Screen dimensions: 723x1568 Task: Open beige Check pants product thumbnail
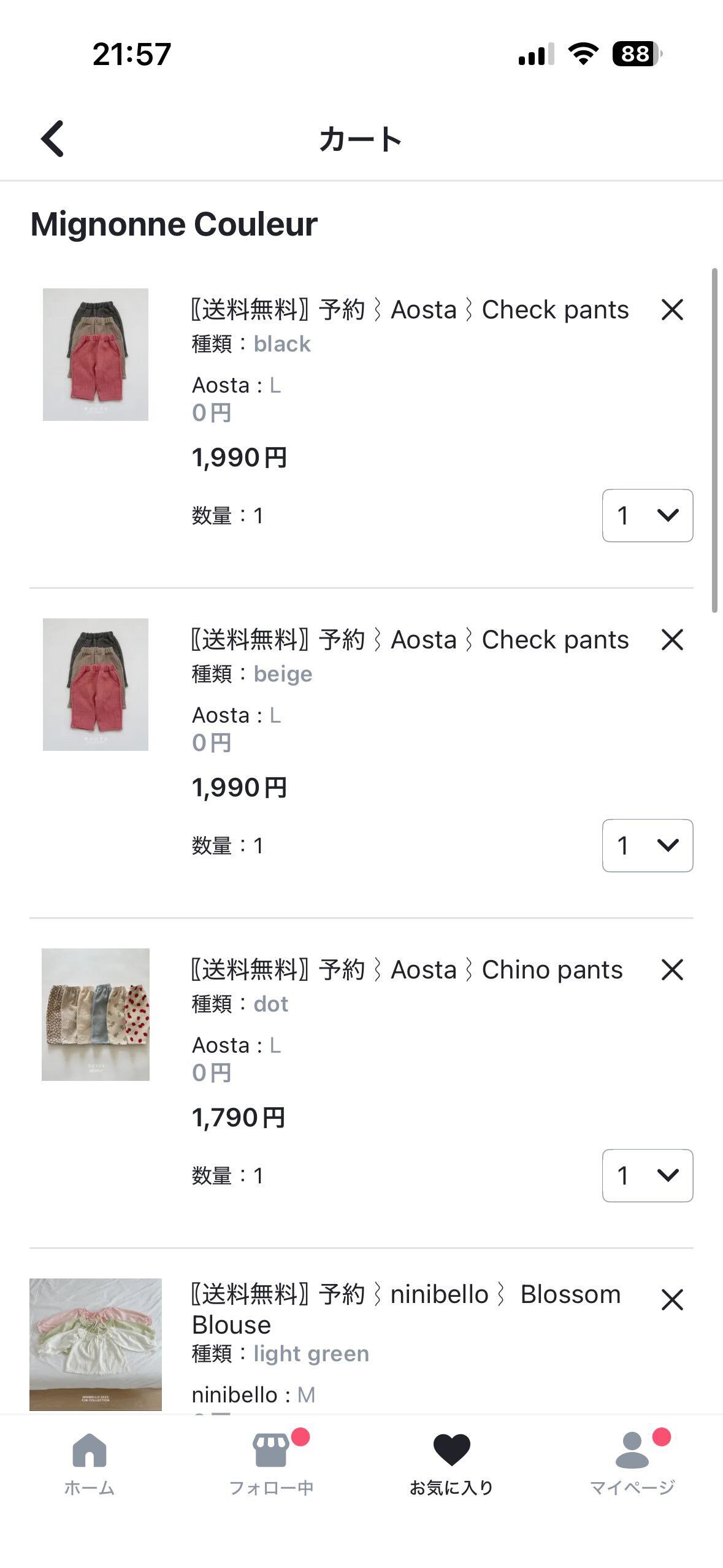click(x=96, y=685)
